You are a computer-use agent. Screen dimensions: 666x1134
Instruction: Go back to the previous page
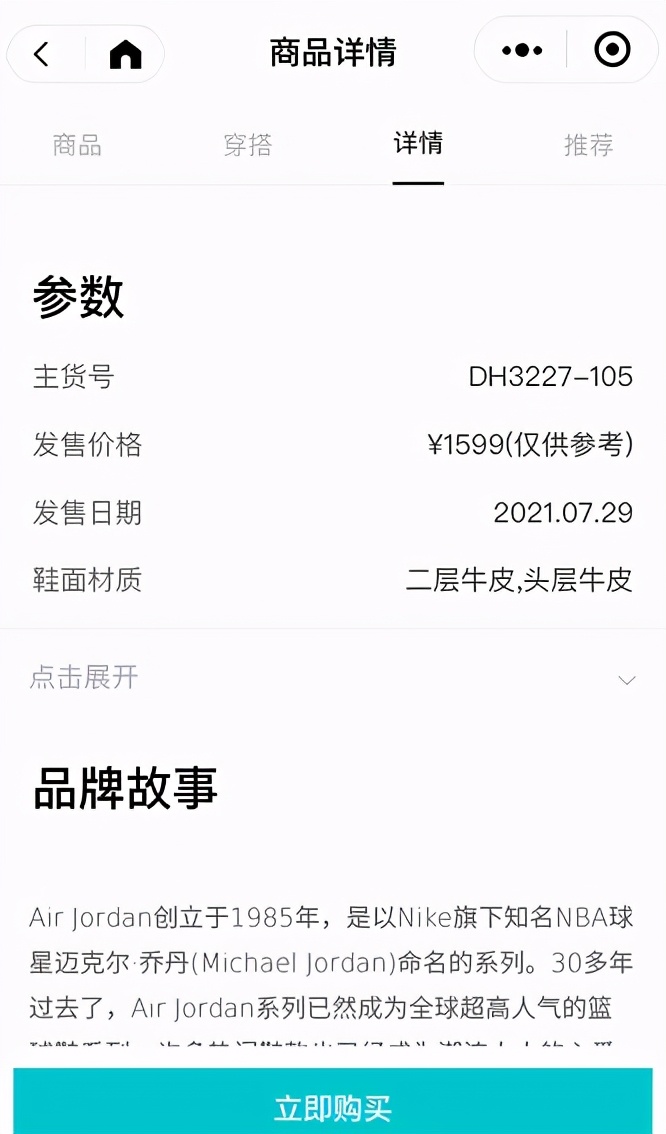point(41,53)
